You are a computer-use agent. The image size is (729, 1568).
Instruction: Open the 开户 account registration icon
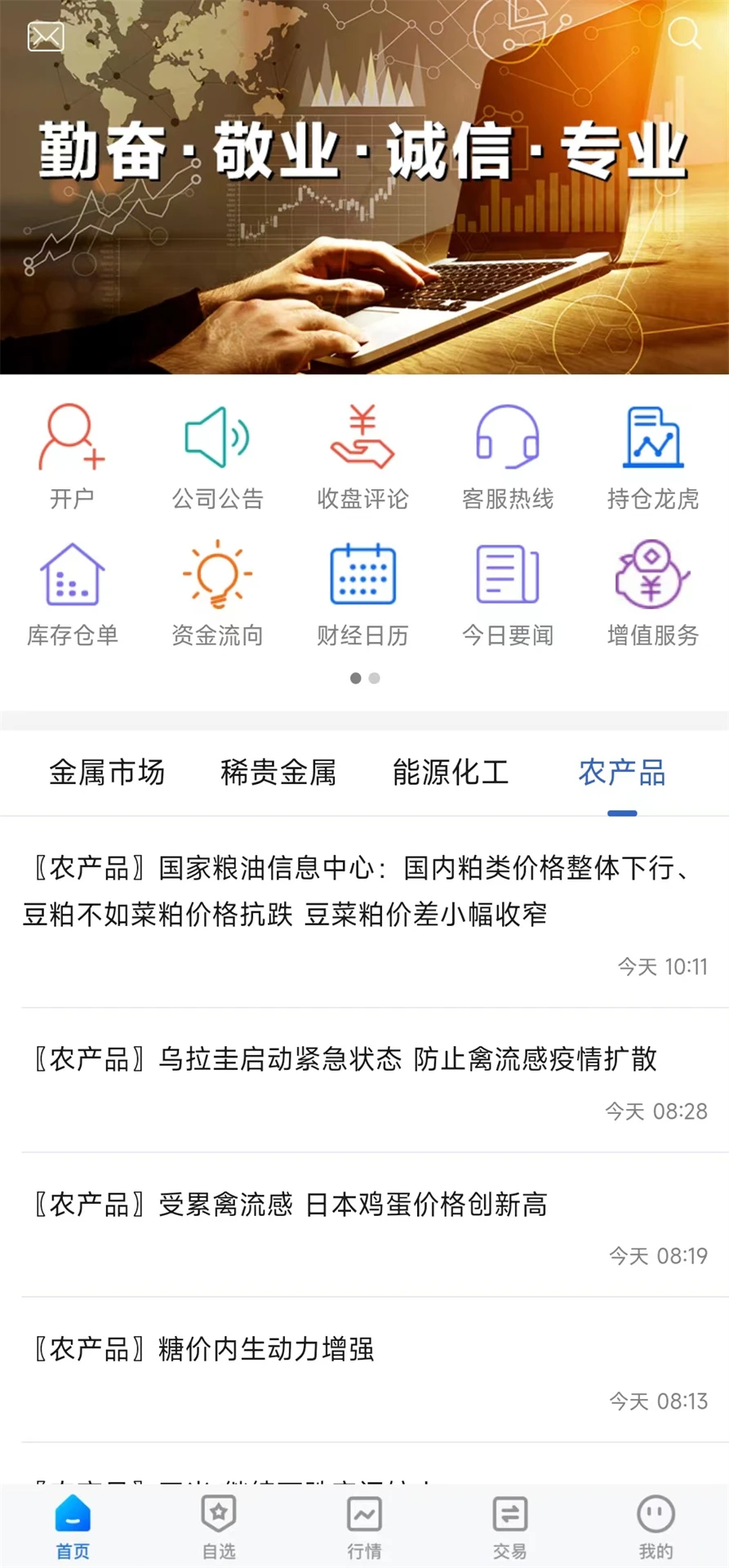pyautogui.click(x=72, y=454)
